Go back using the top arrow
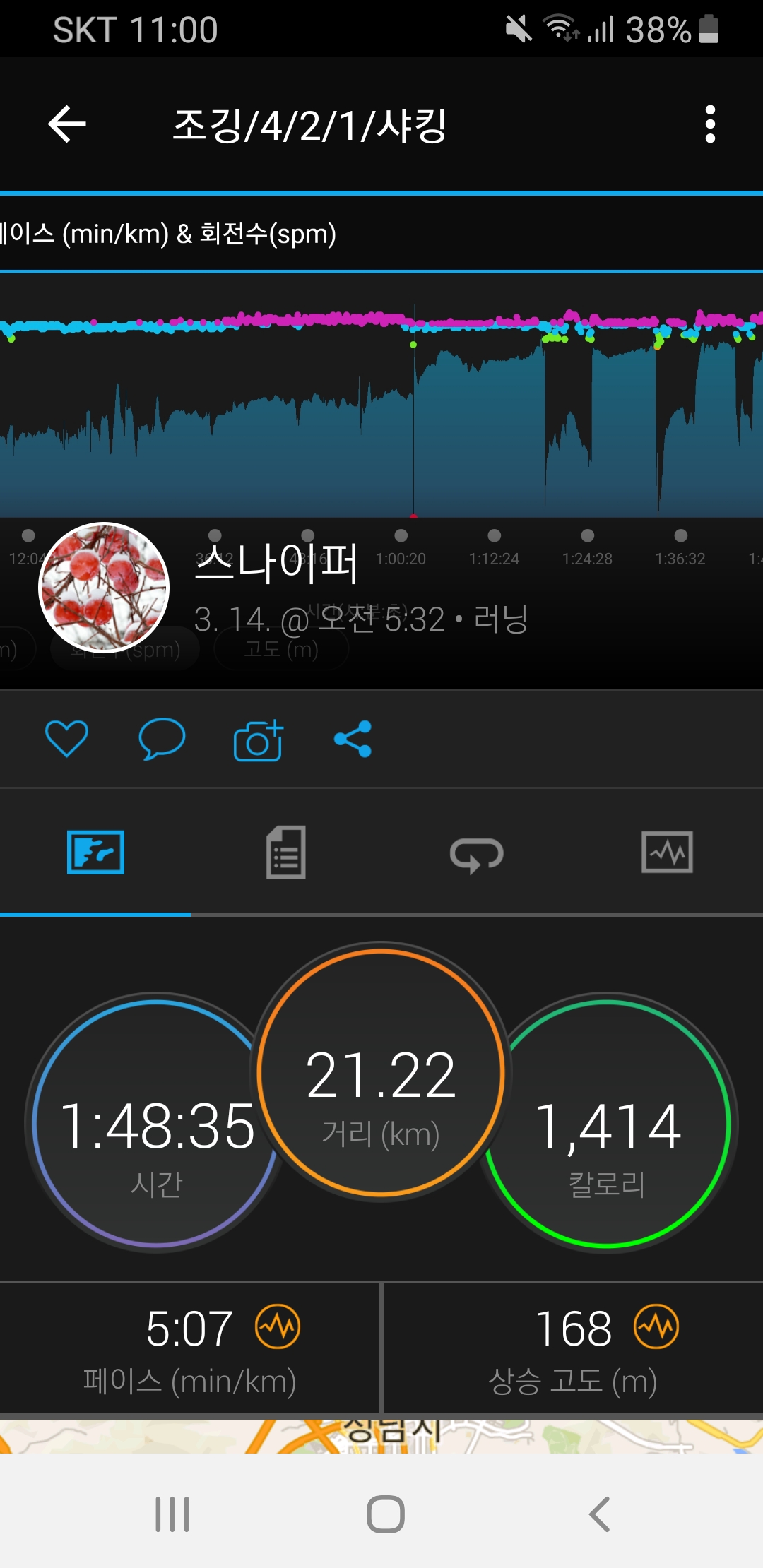The height and width of the screenshot is (1568, 763). (67, 124)
